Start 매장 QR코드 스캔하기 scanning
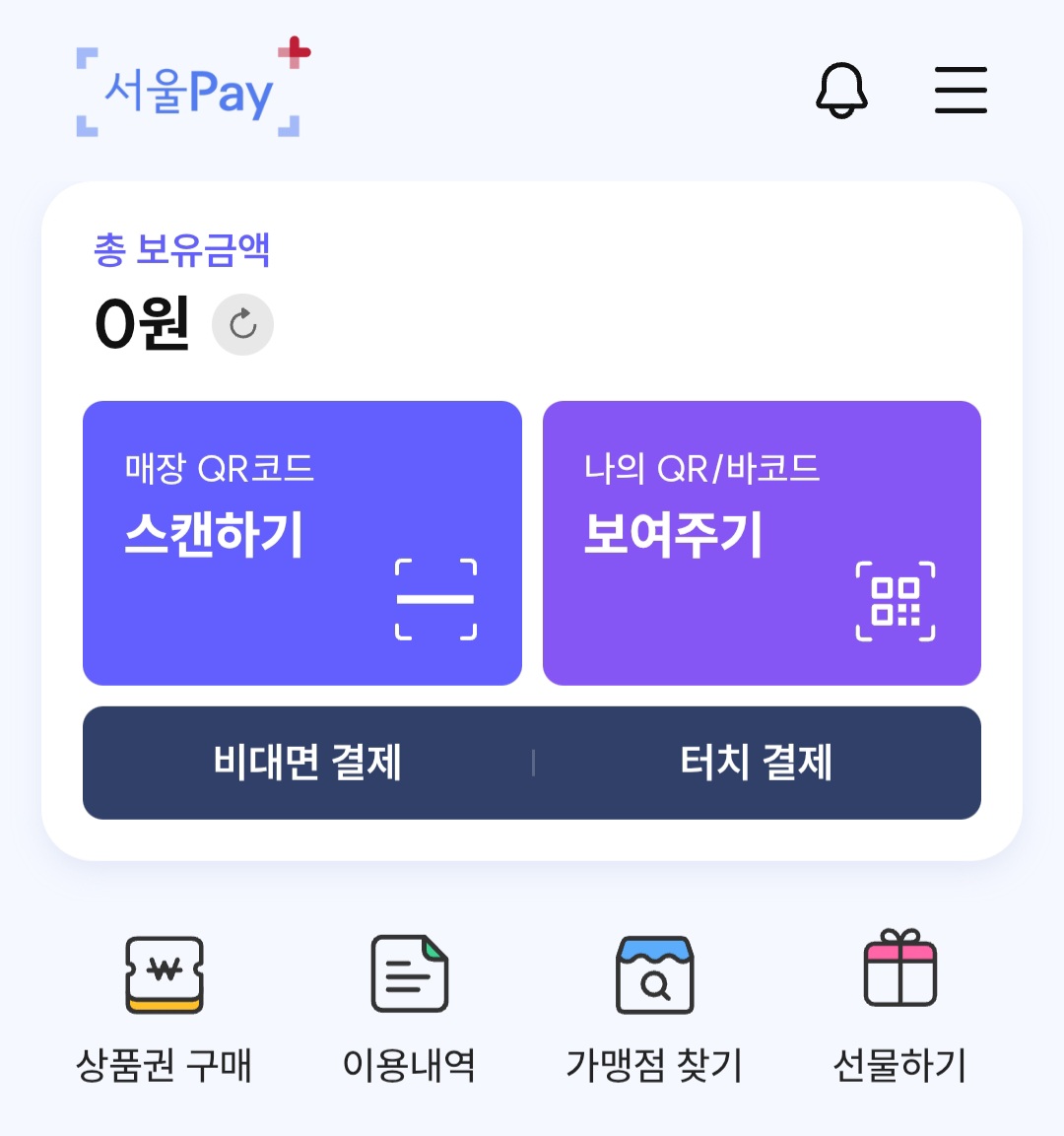Viewport: 1064px width, 1136px height. click(x=302, y=542)
